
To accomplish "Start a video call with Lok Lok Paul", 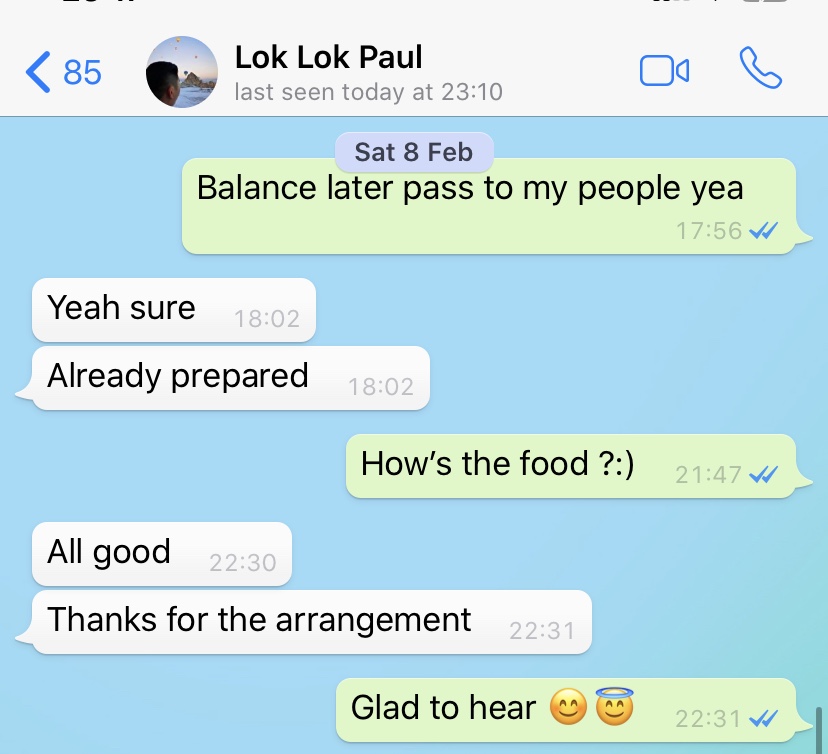I will (664, 71).
